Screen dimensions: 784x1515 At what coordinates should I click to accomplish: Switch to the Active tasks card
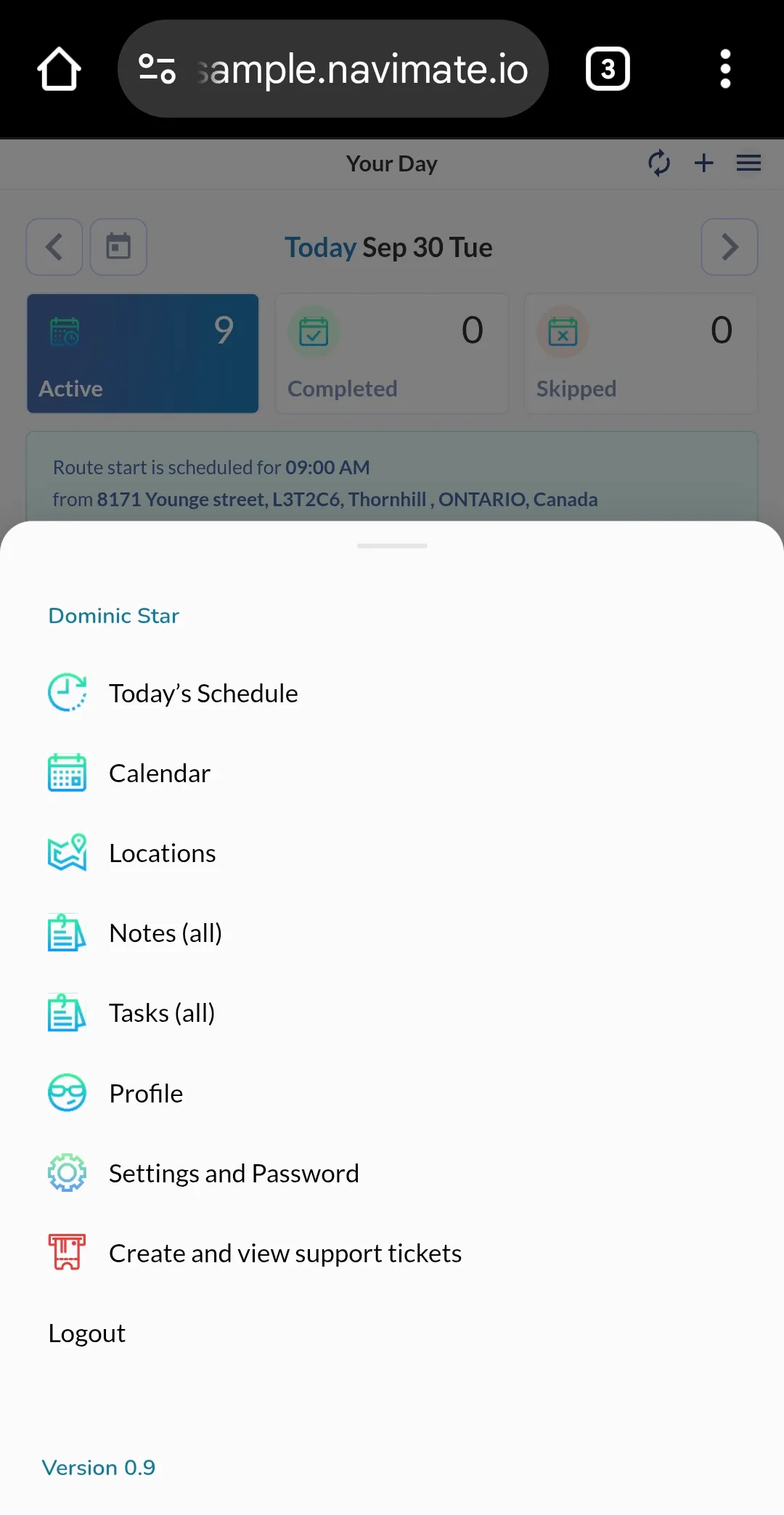tap(142, 354)
